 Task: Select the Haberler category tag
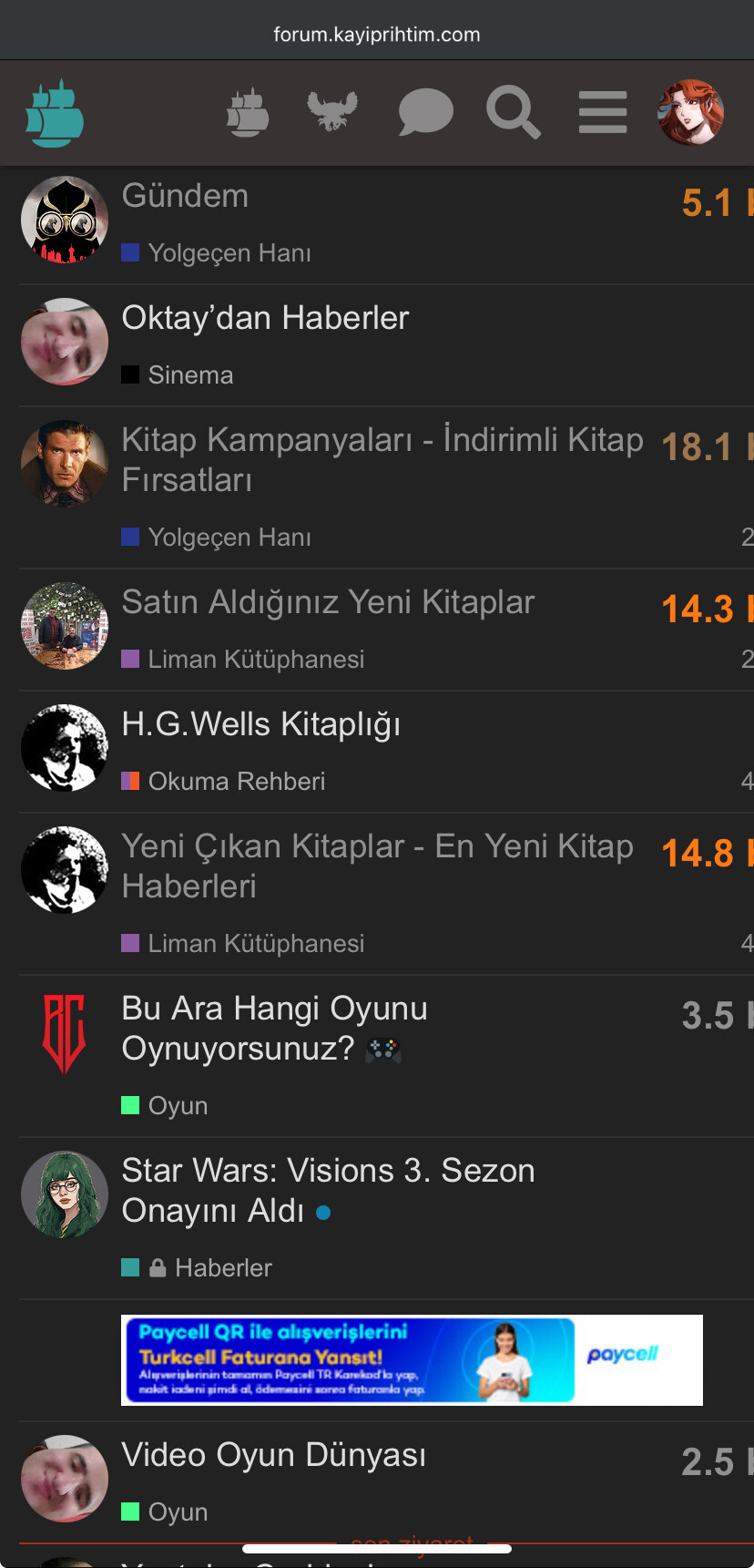tap(223, 1268)
